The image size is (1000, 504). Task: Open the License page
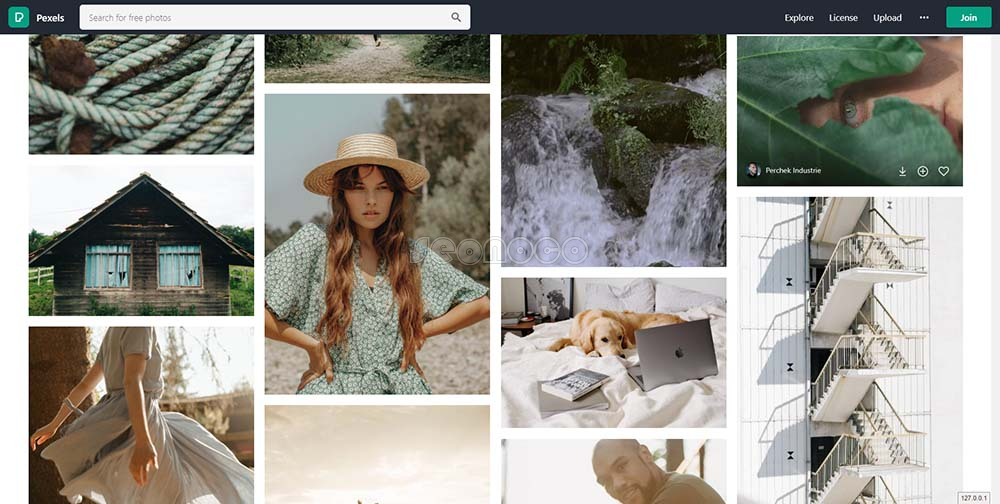coord(843,17)
